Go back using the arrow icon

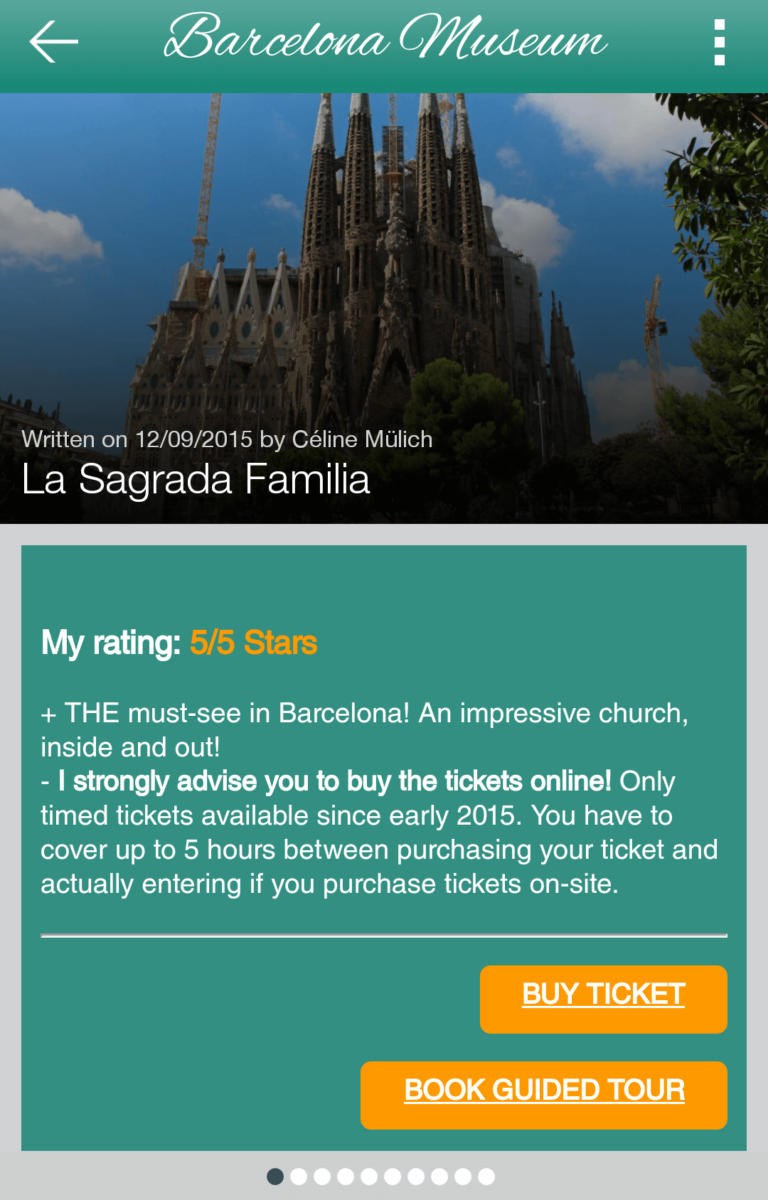click(x=53, y=42)
